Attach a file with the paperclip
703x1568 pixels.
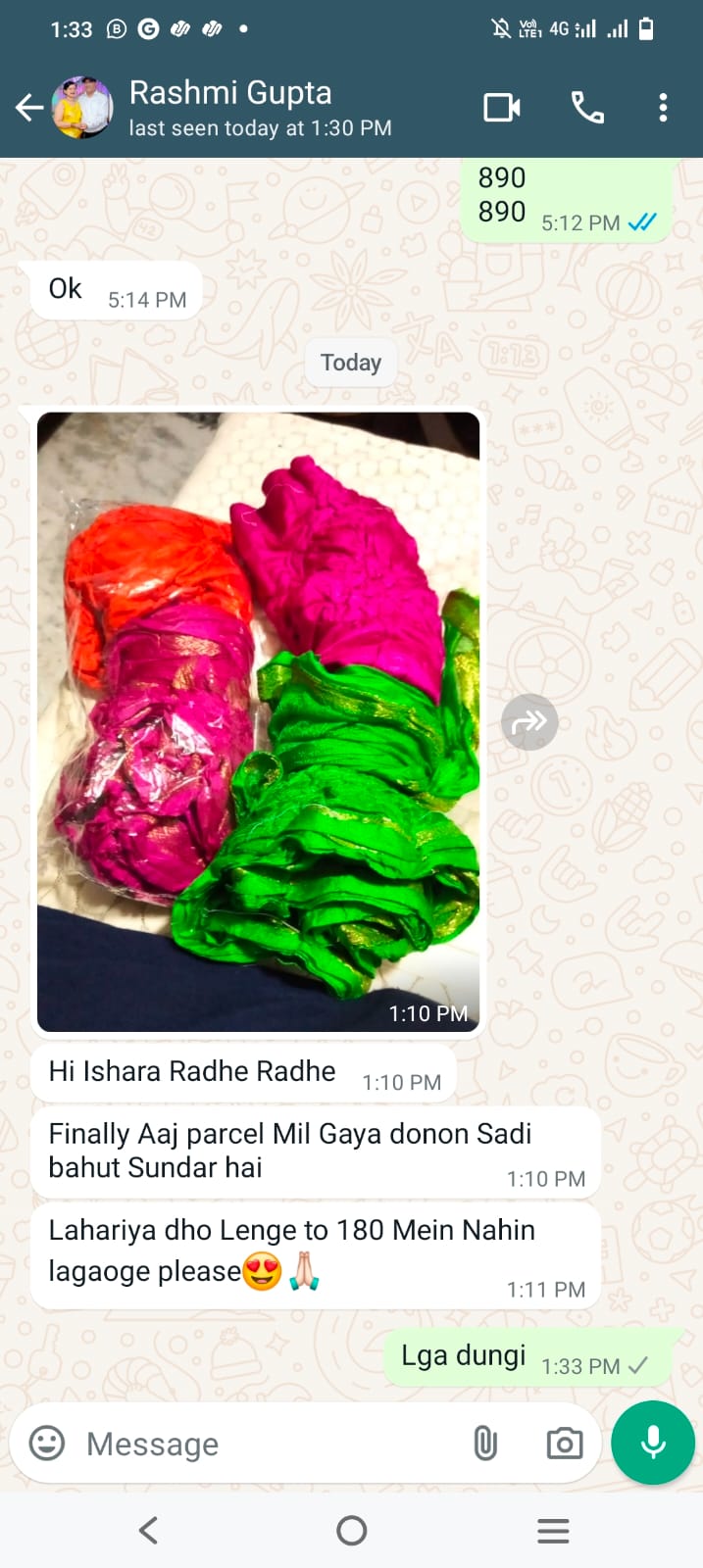485,1444
